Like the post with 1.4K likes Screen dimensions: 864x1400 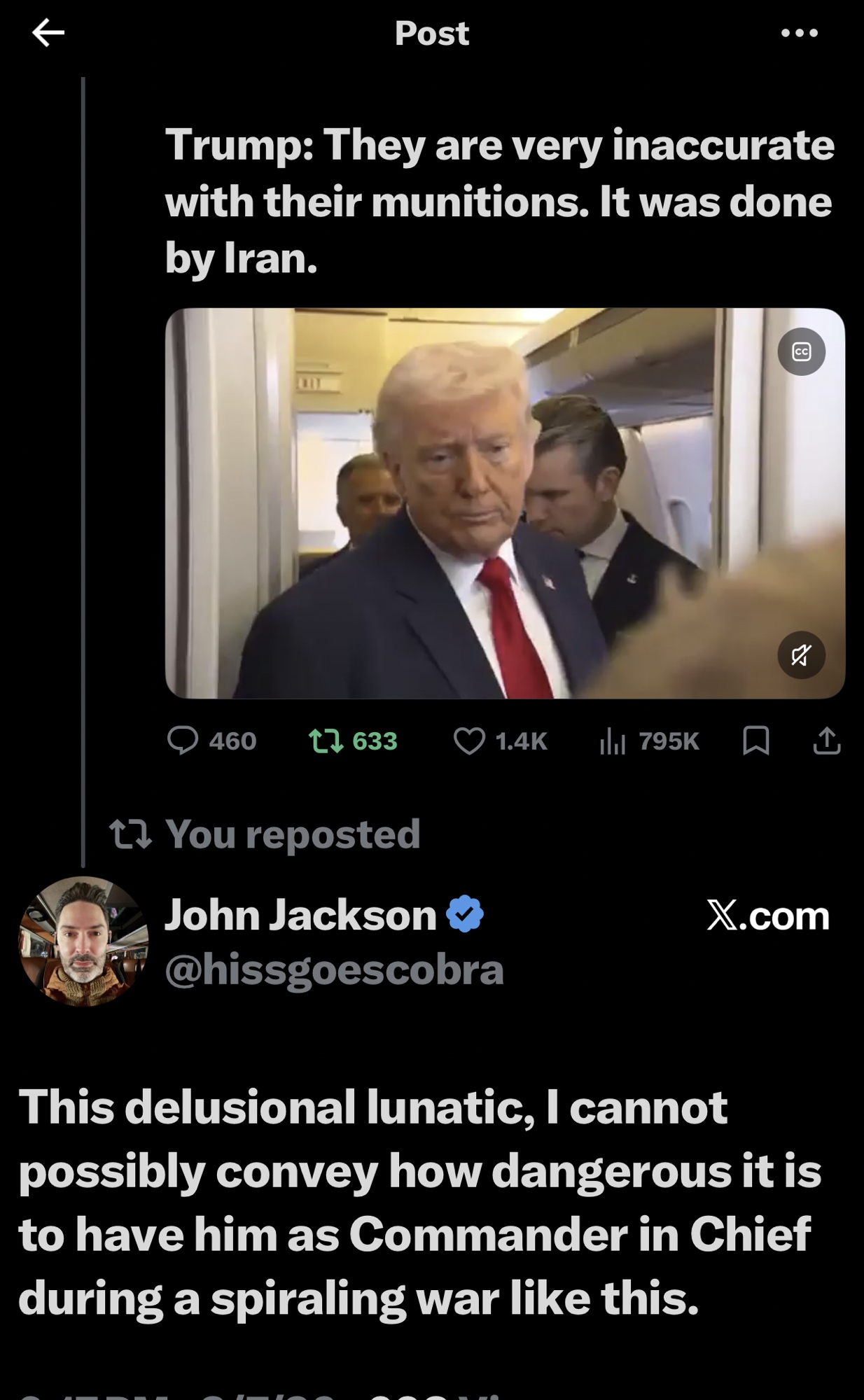point(469,741)
